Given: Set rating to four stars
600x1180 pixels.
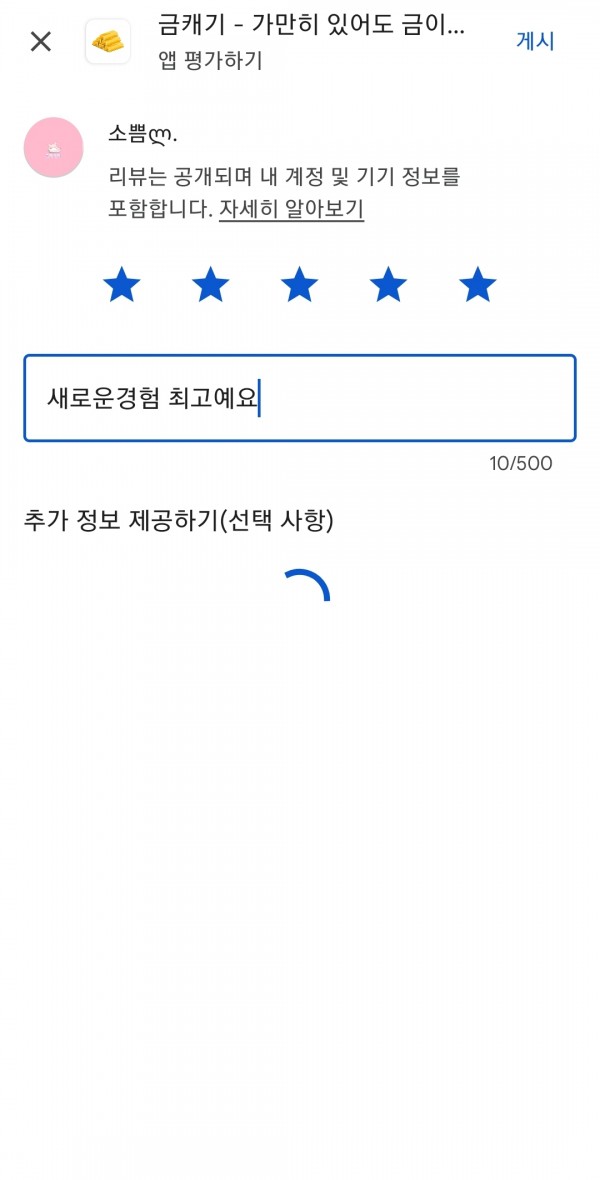Looking at the screenshot, I should pyautogui.click(x=388, y=285).
